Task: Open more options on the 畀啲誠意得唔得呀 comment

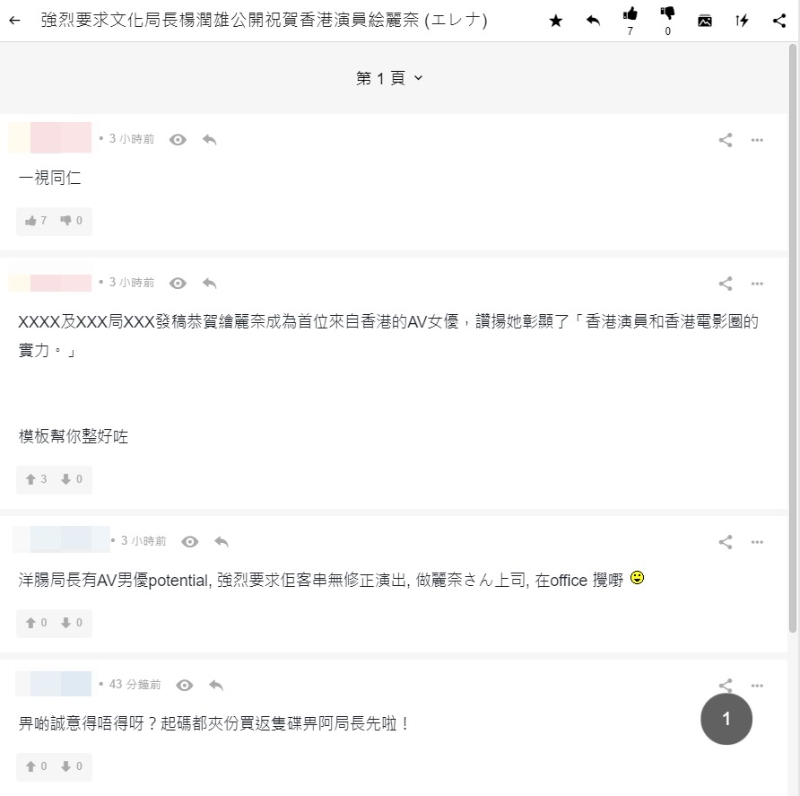Action: (x=757, y=685)
